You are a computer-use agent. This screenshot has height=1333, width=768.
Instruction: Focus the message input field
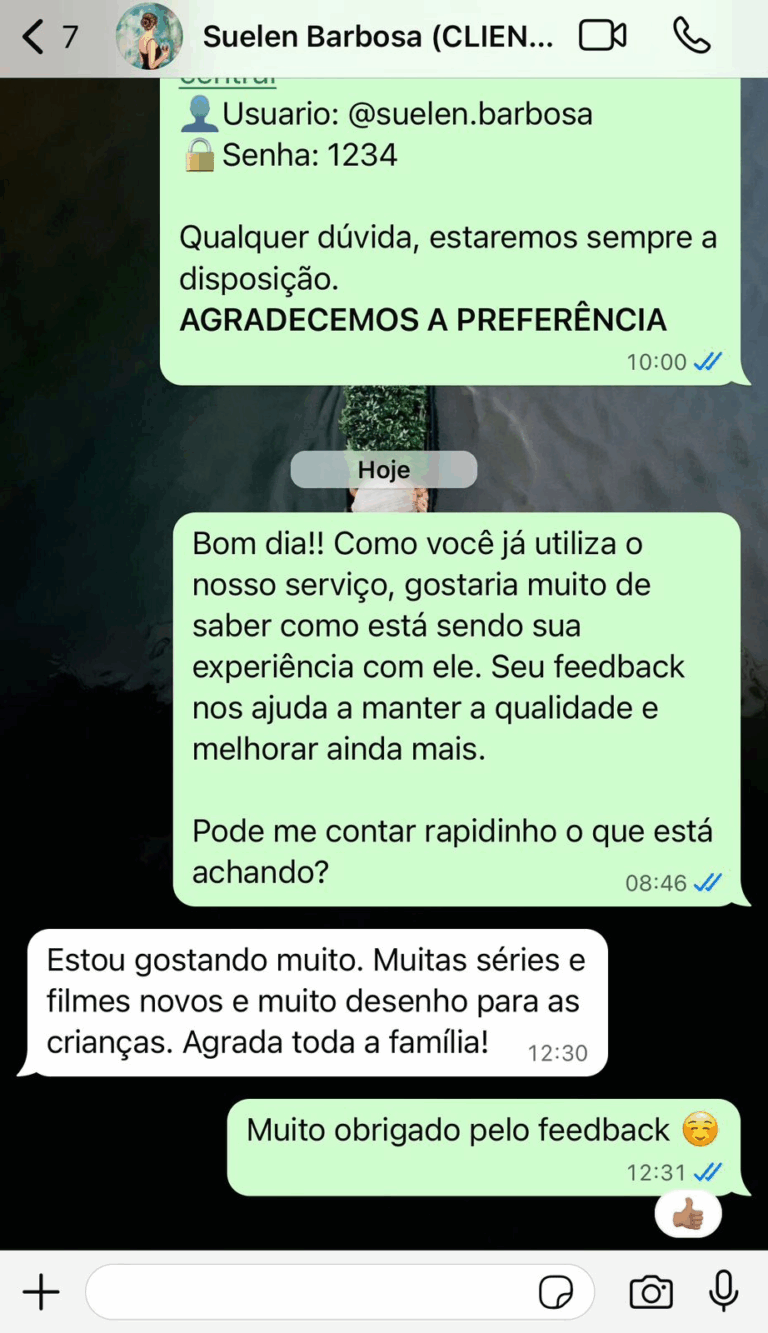click(x=310, y=1292)
